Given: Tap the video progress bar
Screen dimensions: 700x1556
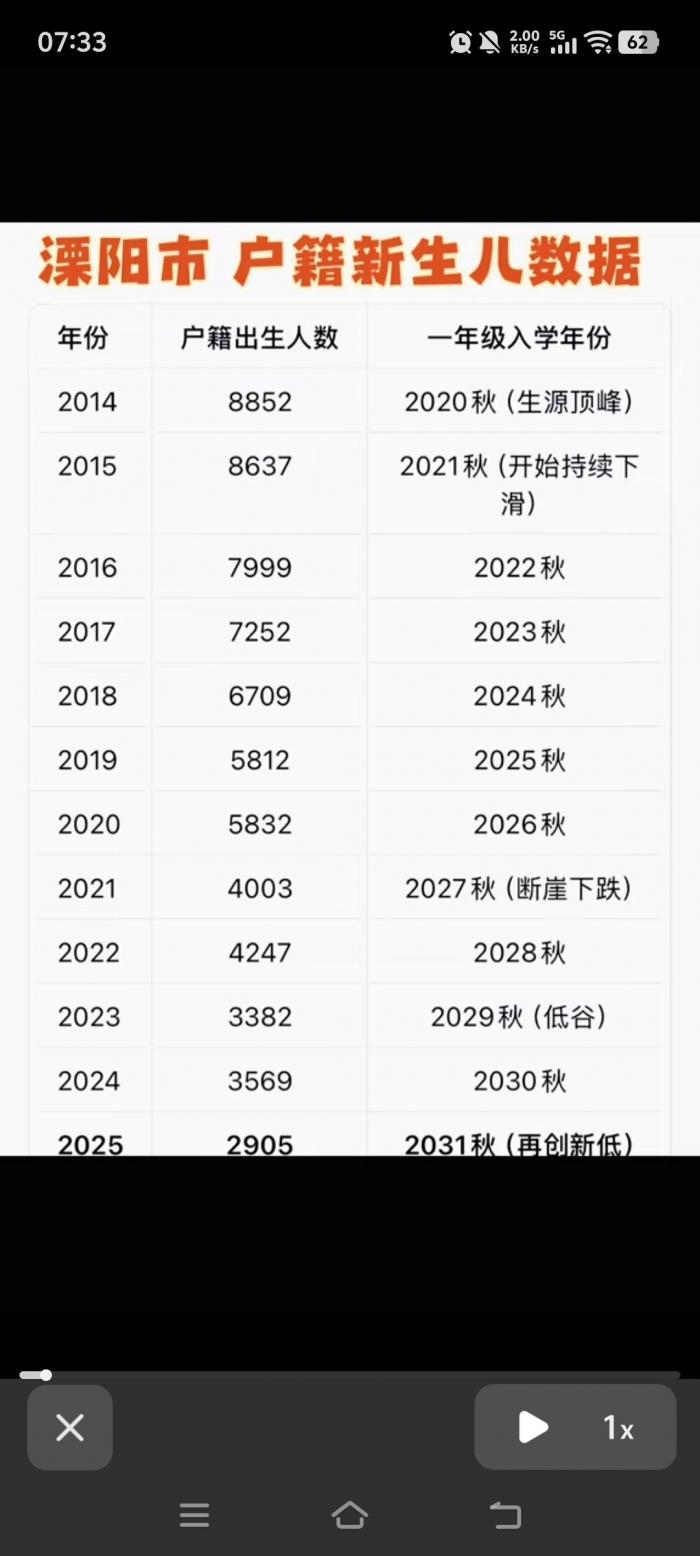Looking at the screenshot, I should pyautogui.click(x=350, y=1375).
